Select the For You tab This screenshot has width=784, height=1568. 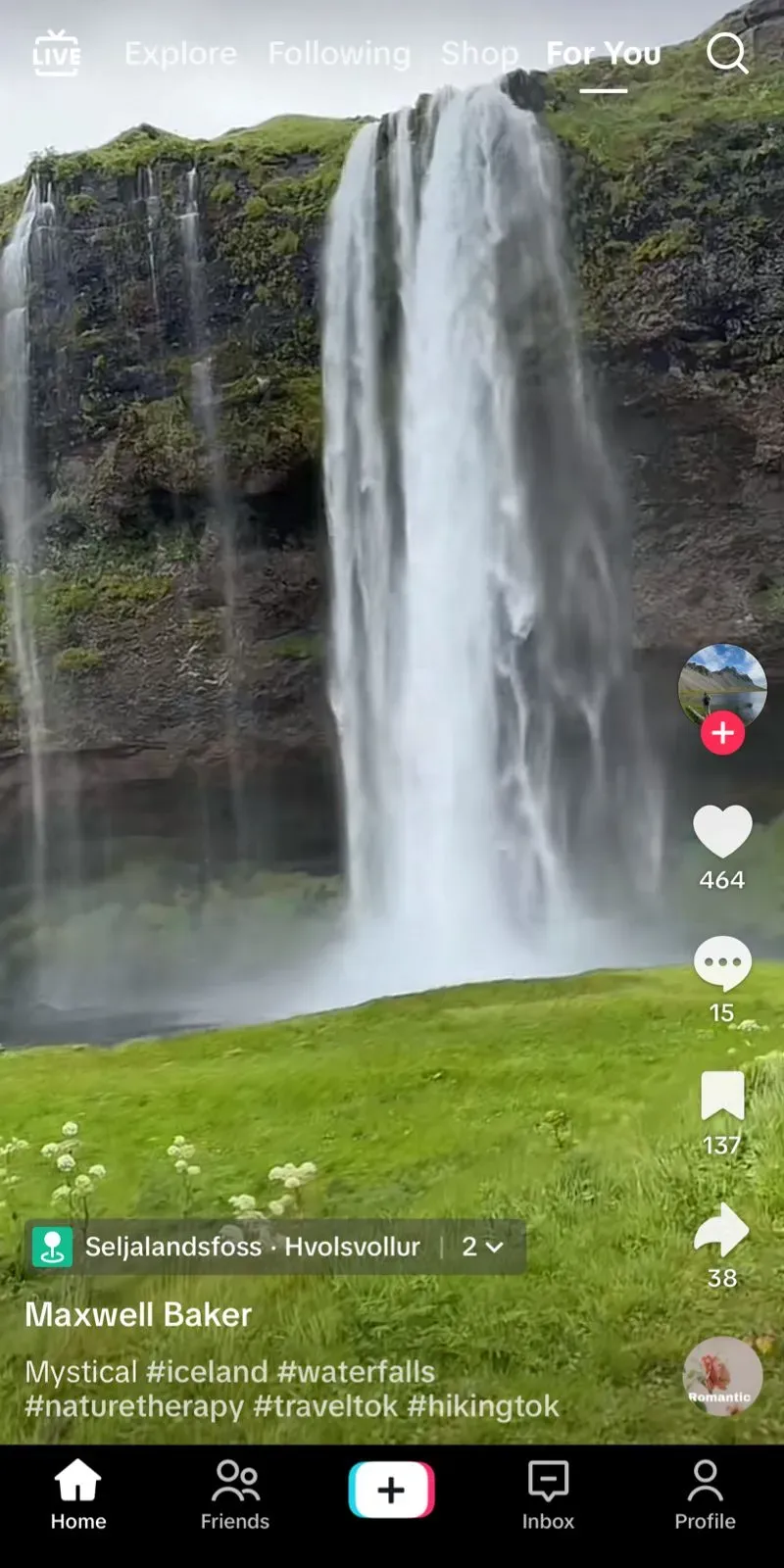click(x=603, y=53)
